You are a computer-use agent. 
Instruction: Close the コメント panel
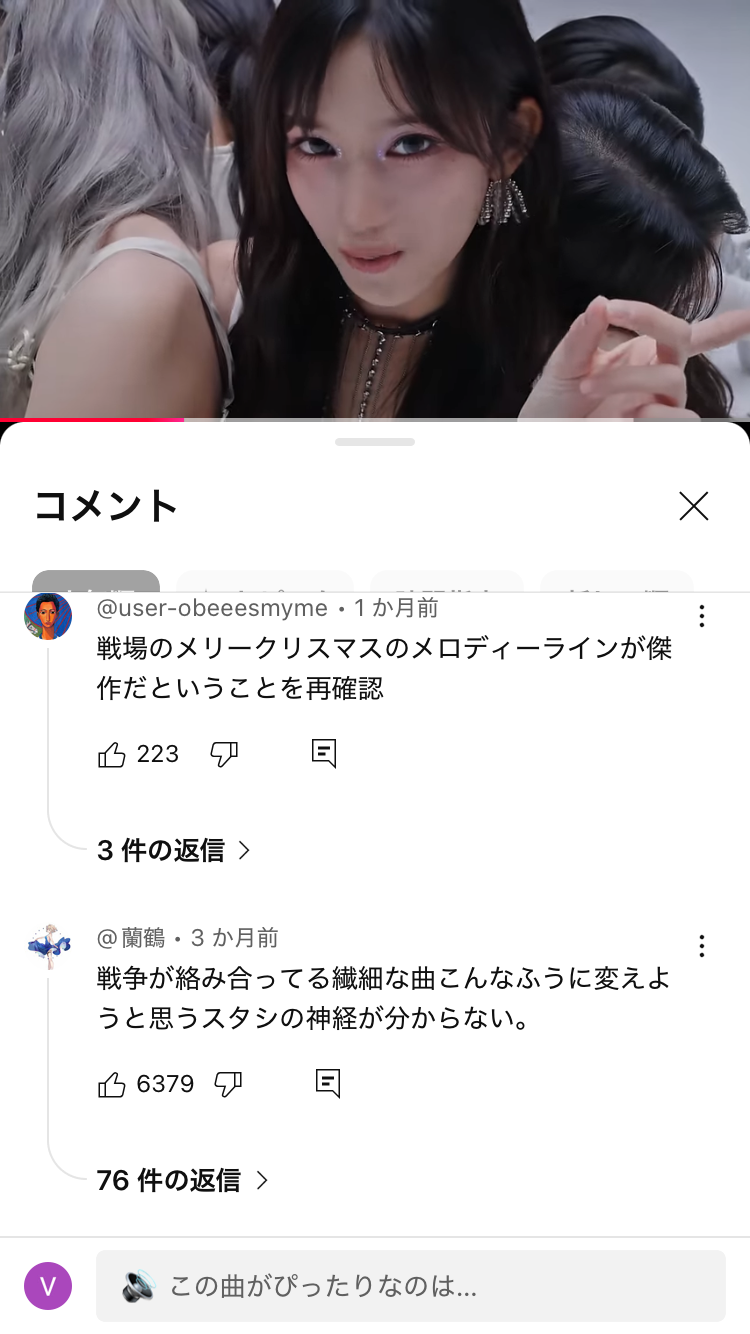[693, 506]
